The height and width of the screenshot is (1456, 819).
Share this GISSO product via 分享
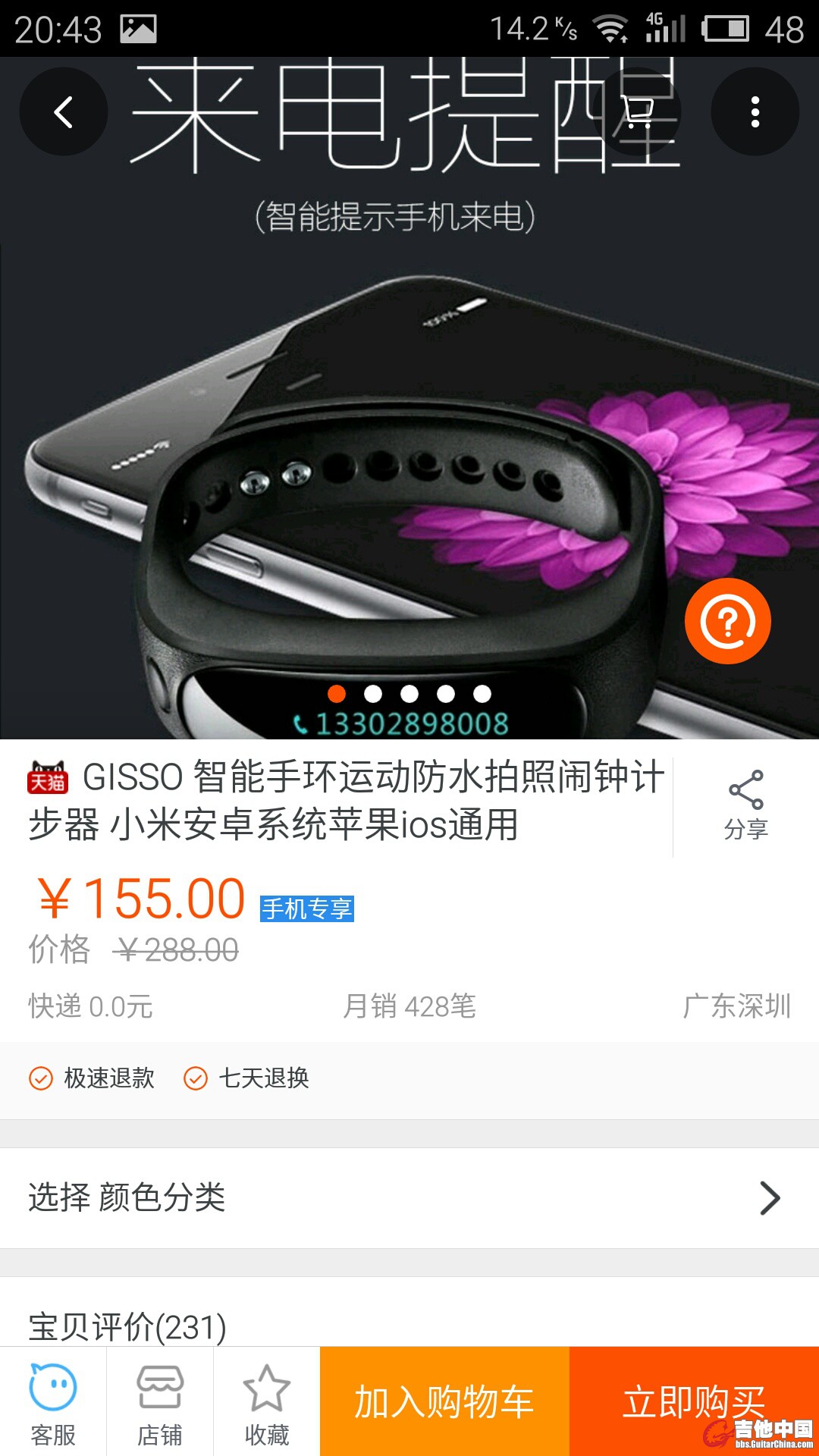746,805
